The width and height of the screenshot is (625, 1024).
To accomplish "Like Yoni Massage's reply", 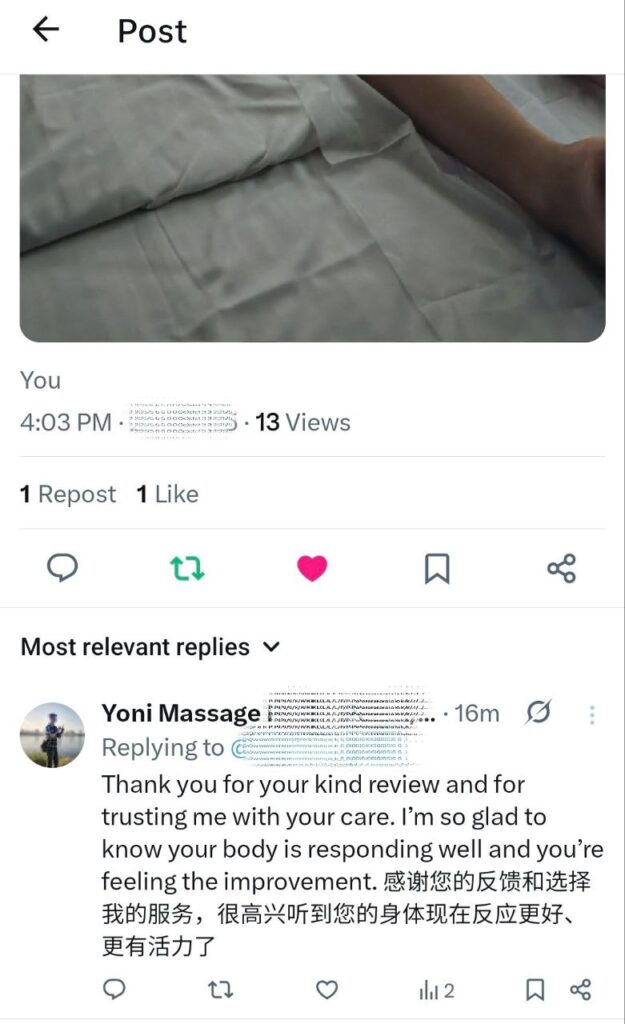I will click(x=327, y=990).
